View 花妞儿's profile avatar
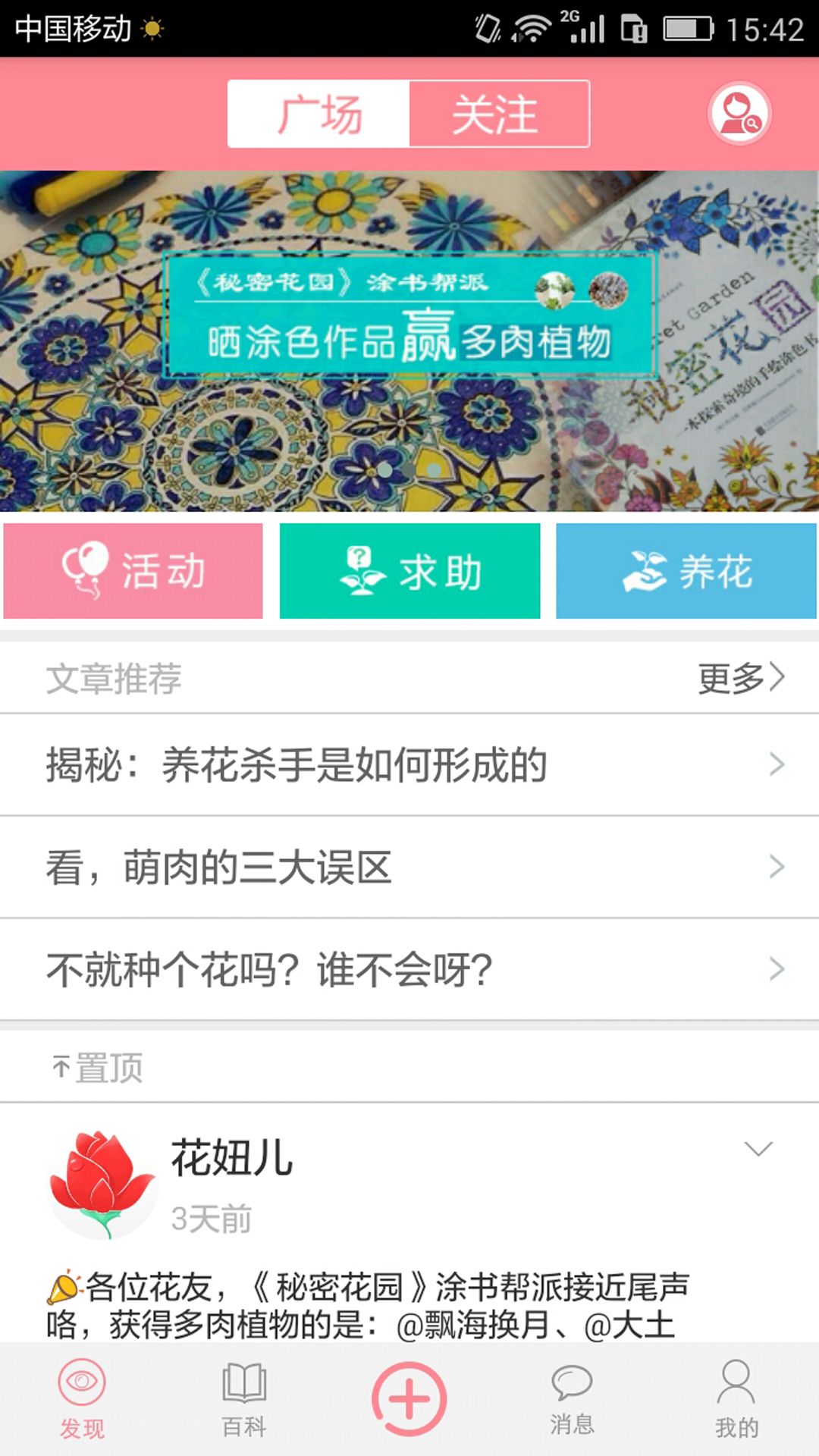 click(102, 1185)
